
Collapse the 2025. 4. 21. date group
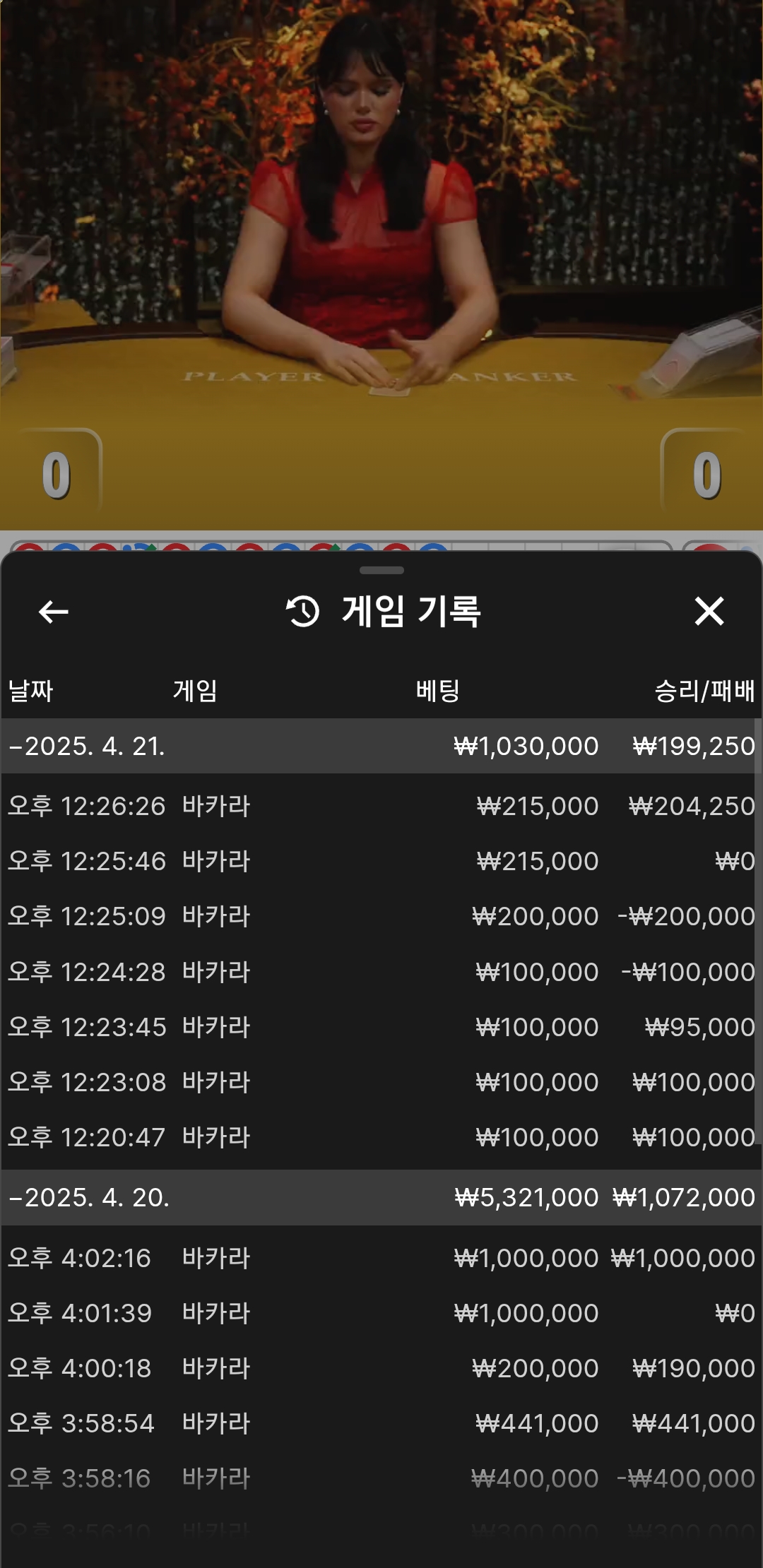pos(88,747)
